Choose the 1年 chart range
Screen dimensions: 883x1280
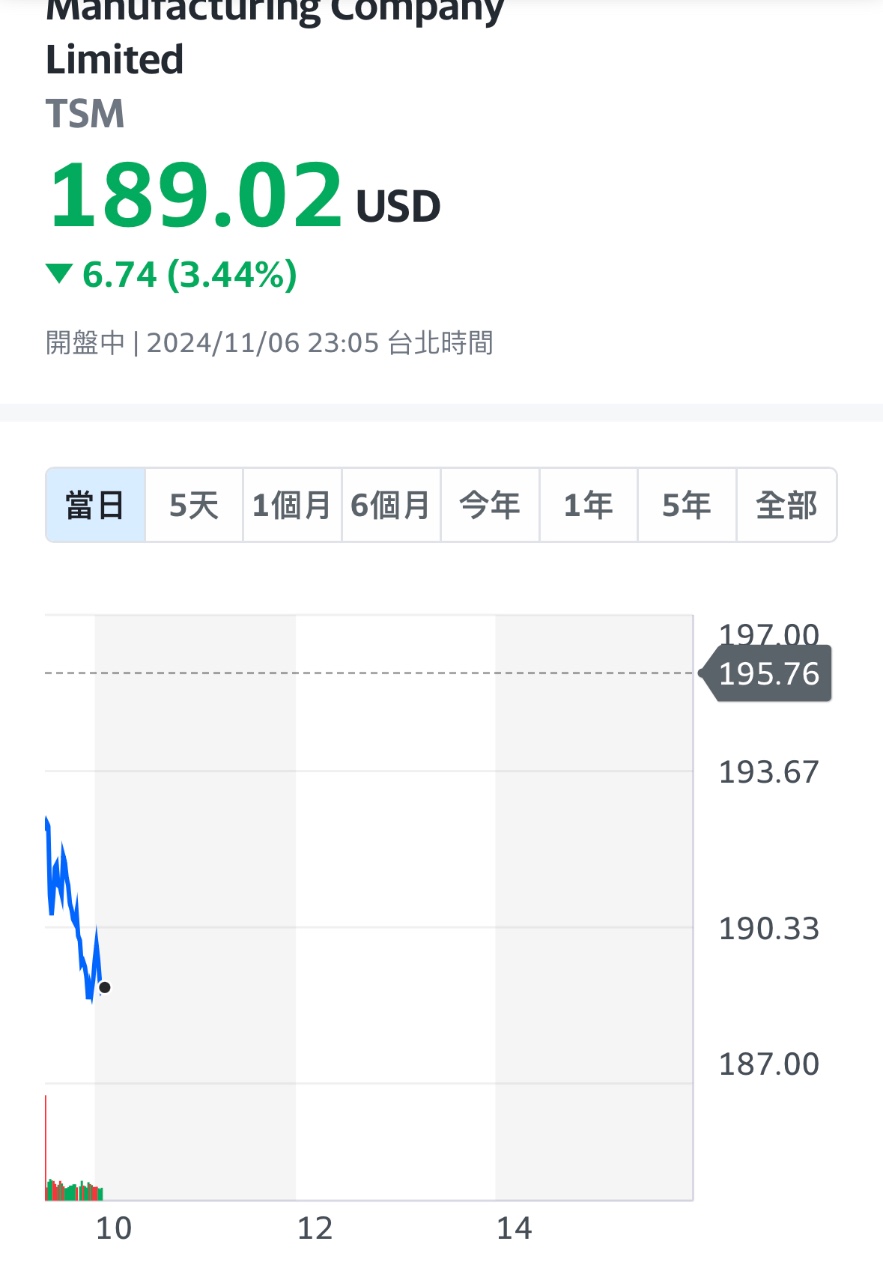coord(588,505)
